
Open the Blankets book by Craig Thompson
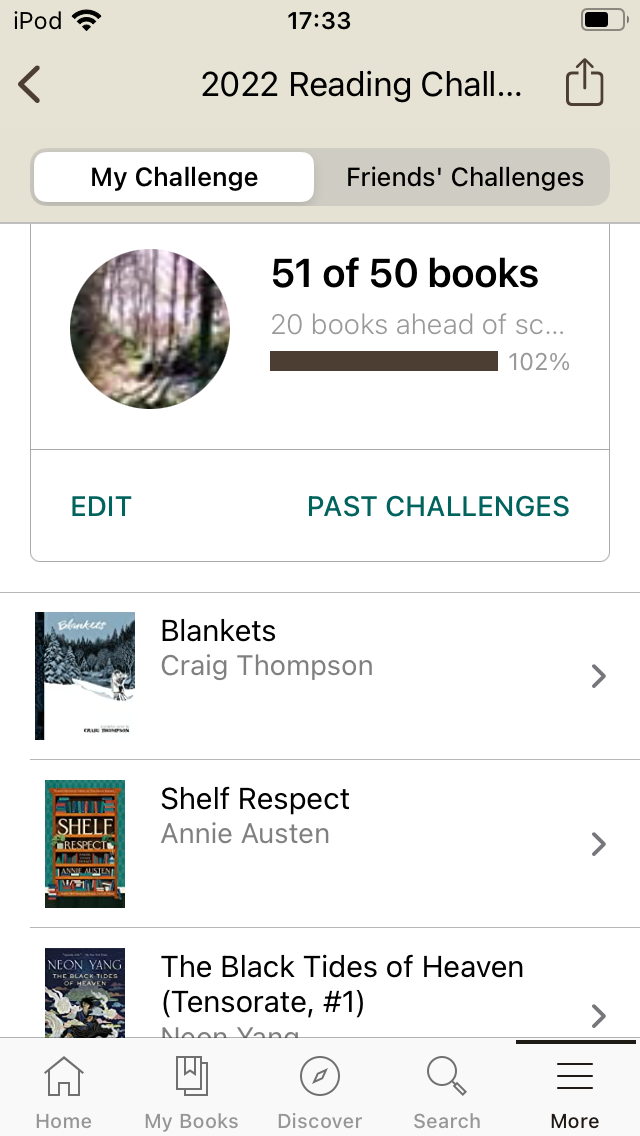[x=320, y=676]
